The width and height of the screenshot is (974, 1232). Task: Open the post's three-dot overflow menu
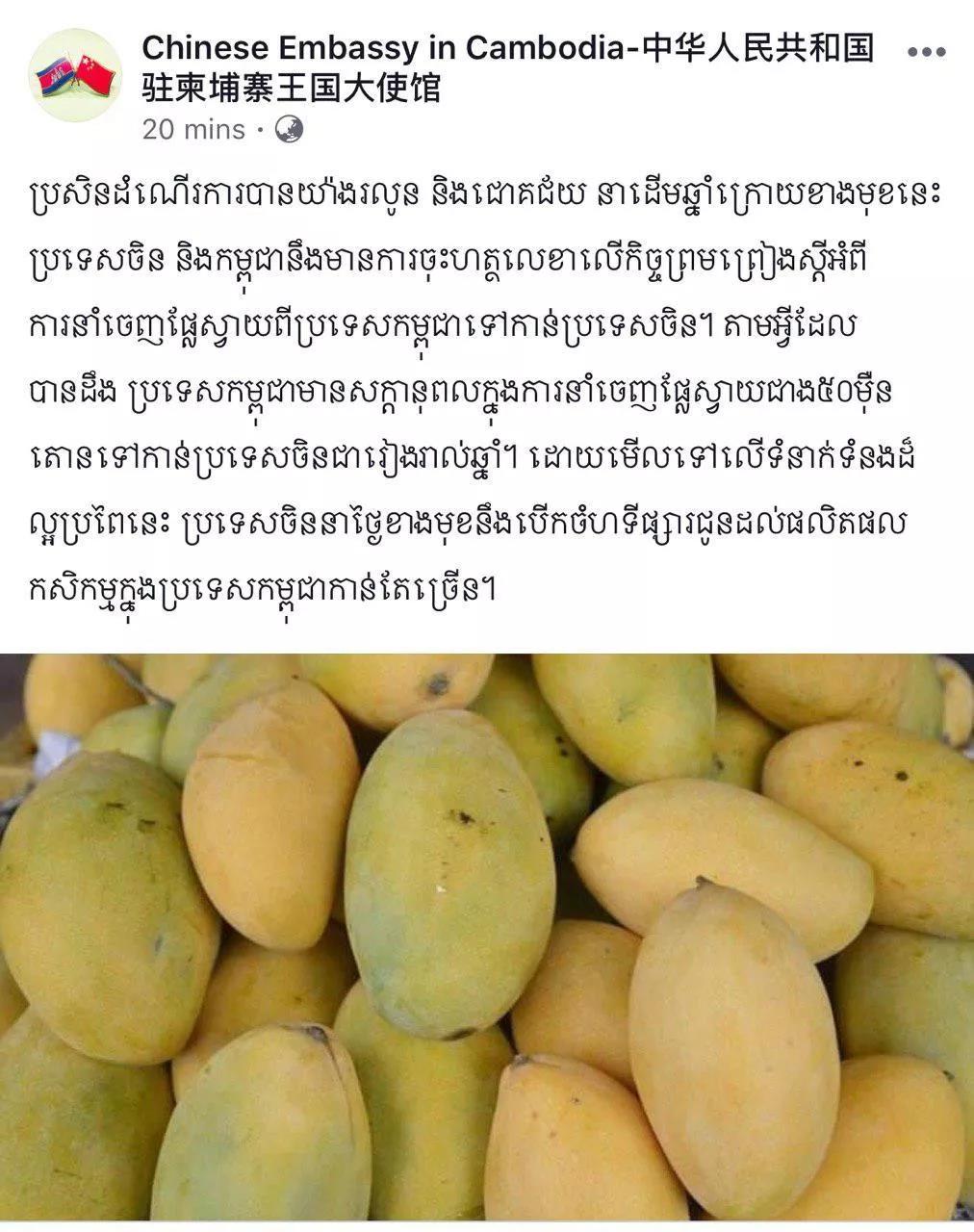click(925, 53)
